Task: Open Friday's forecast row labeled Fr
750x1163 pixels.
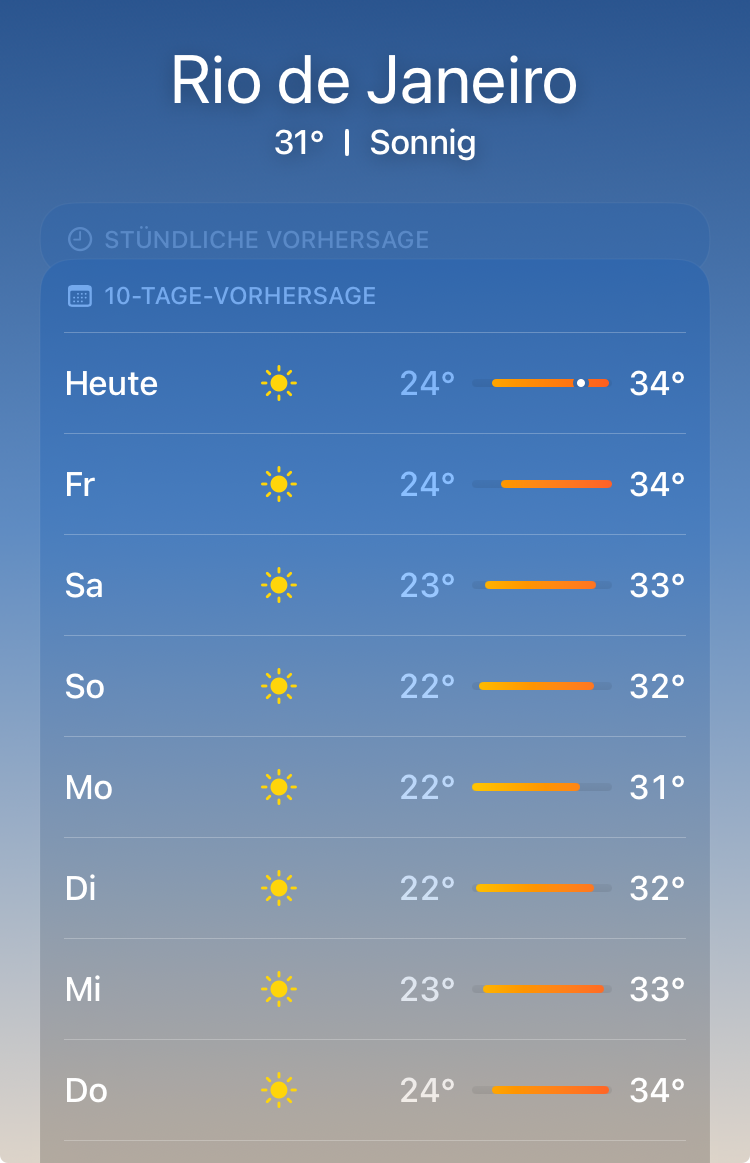Action: click(x=375, y=484)
